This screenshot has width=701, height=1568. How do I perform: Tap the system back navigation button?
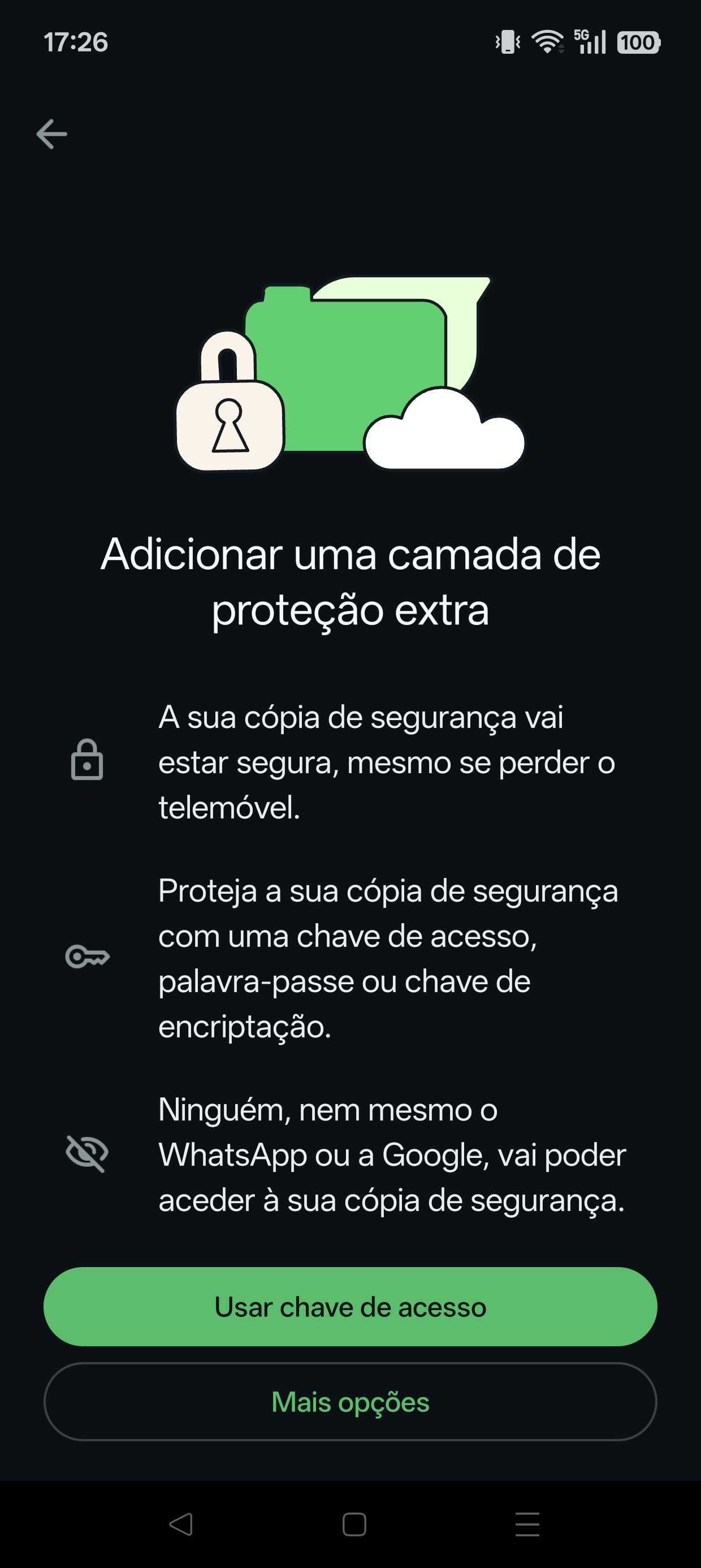tap(181, 1524)
